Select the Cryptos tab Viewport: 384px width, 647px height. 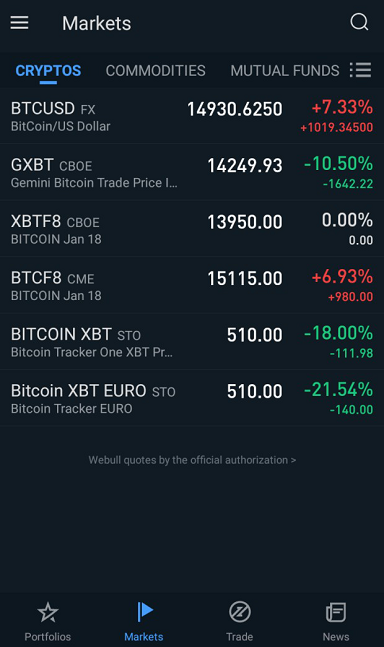click(x=48, y=71)
